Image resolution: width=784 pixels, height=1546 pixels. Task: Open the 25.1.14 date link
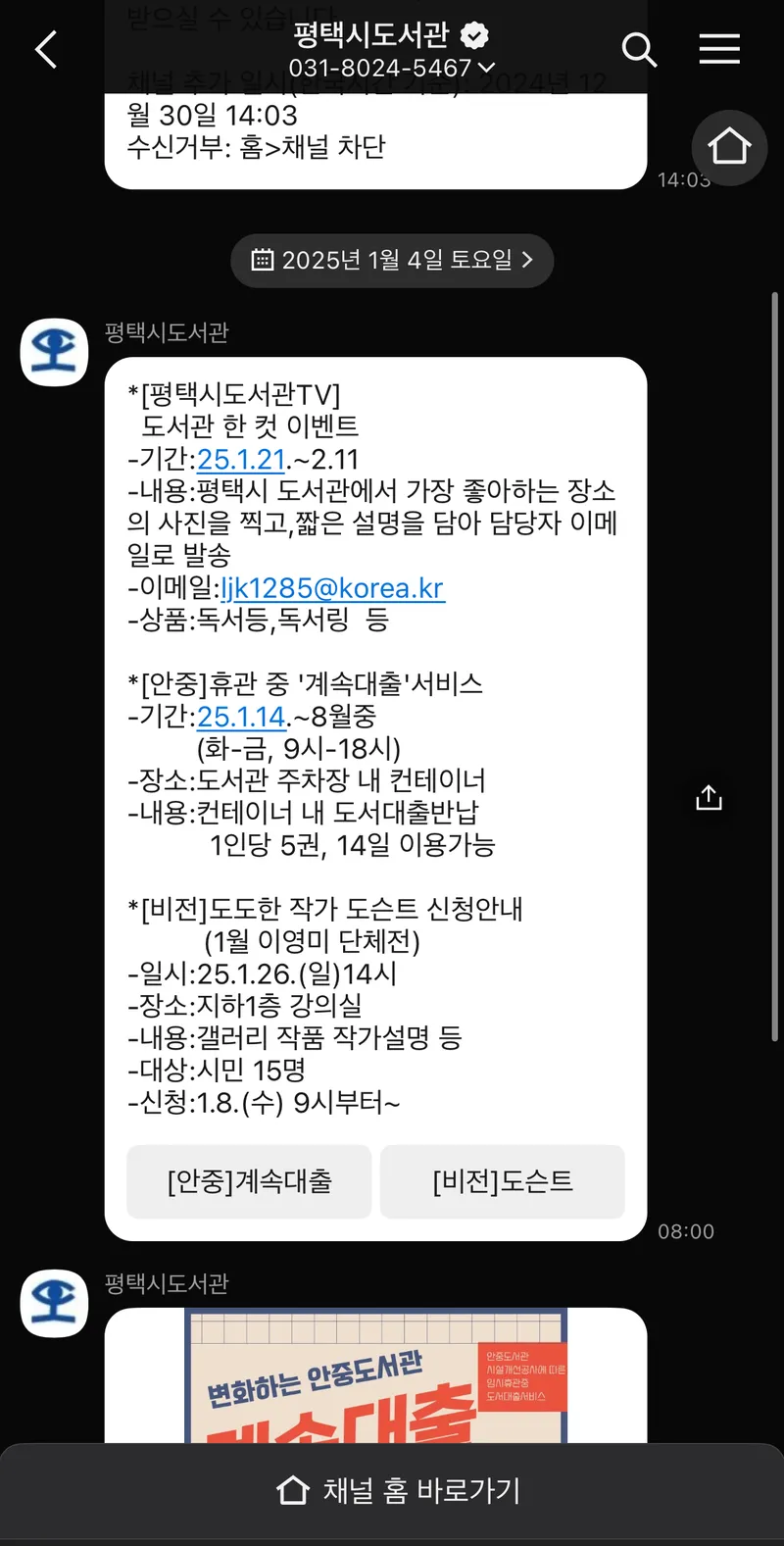coord(241,717)
